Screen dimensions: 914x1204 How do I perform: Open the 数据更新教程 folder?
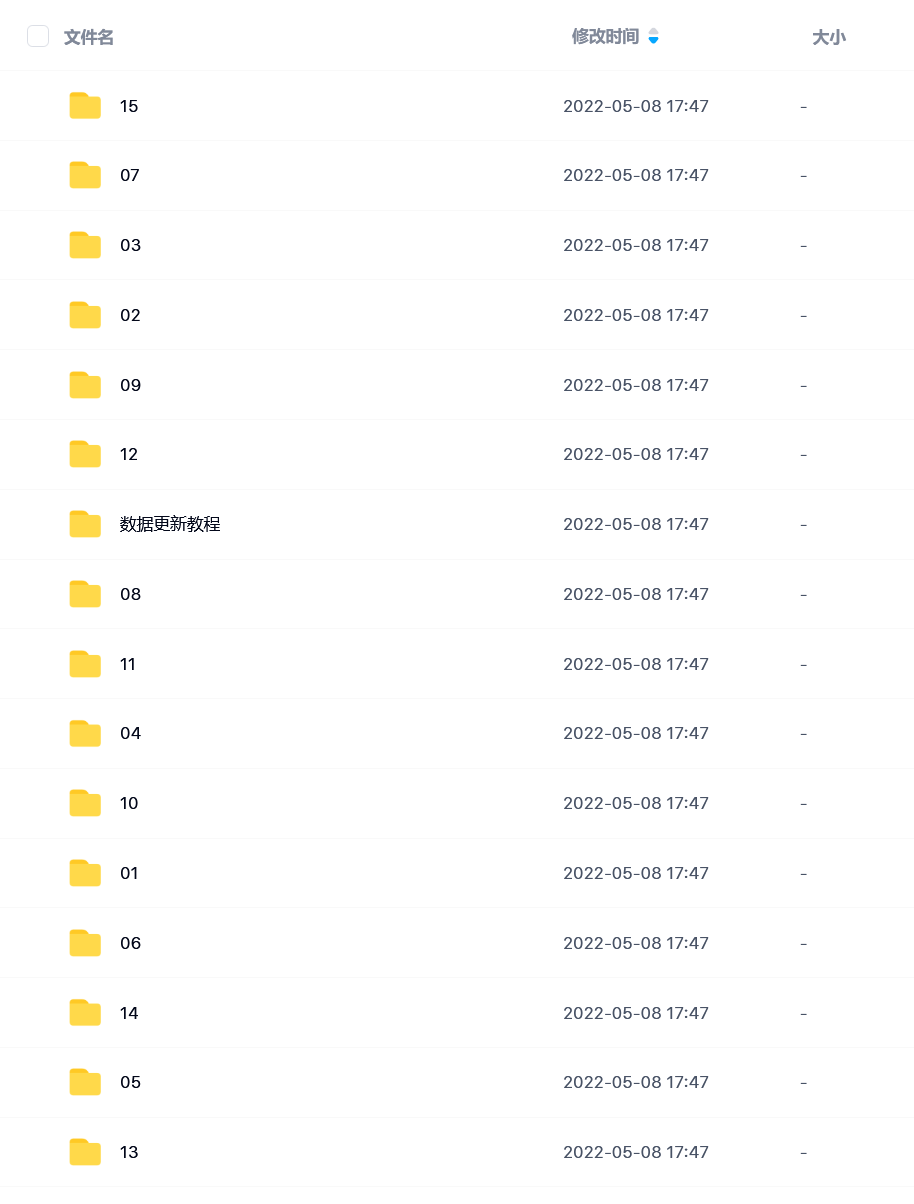point(170,524)
